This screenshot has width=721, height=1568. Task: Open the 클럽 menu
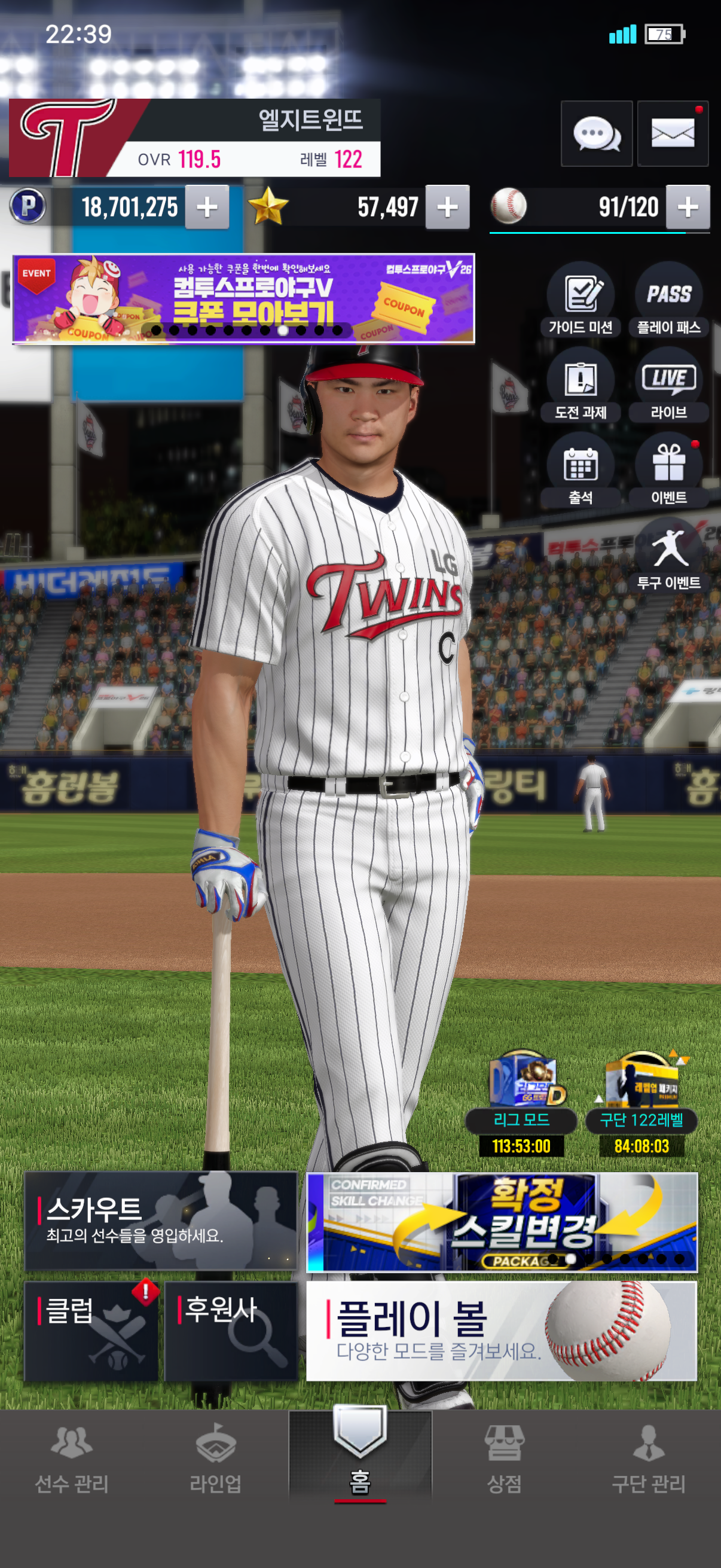(x=91, y=1331)
